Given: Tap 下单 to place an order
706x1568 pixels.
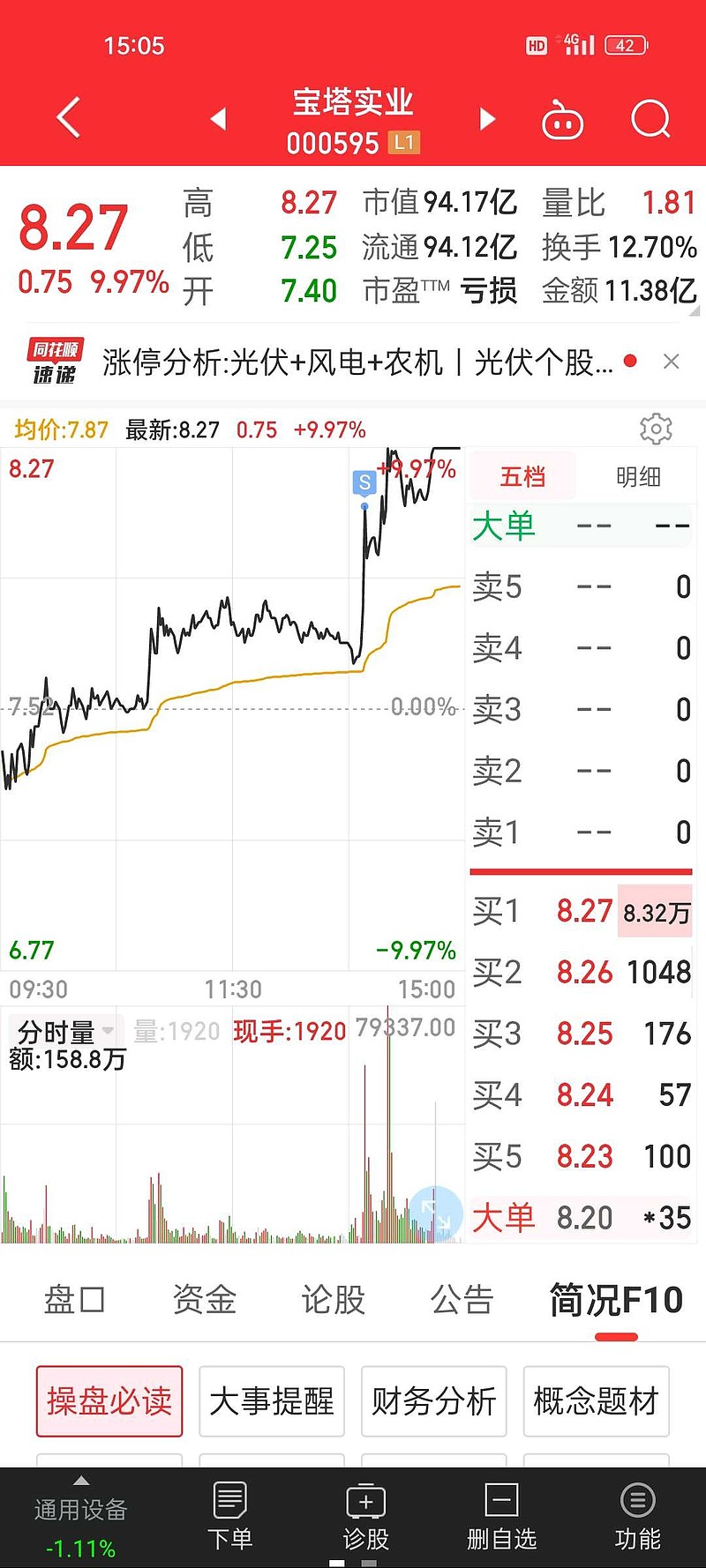Looking at the screenshot, I should click(230, 1516).
